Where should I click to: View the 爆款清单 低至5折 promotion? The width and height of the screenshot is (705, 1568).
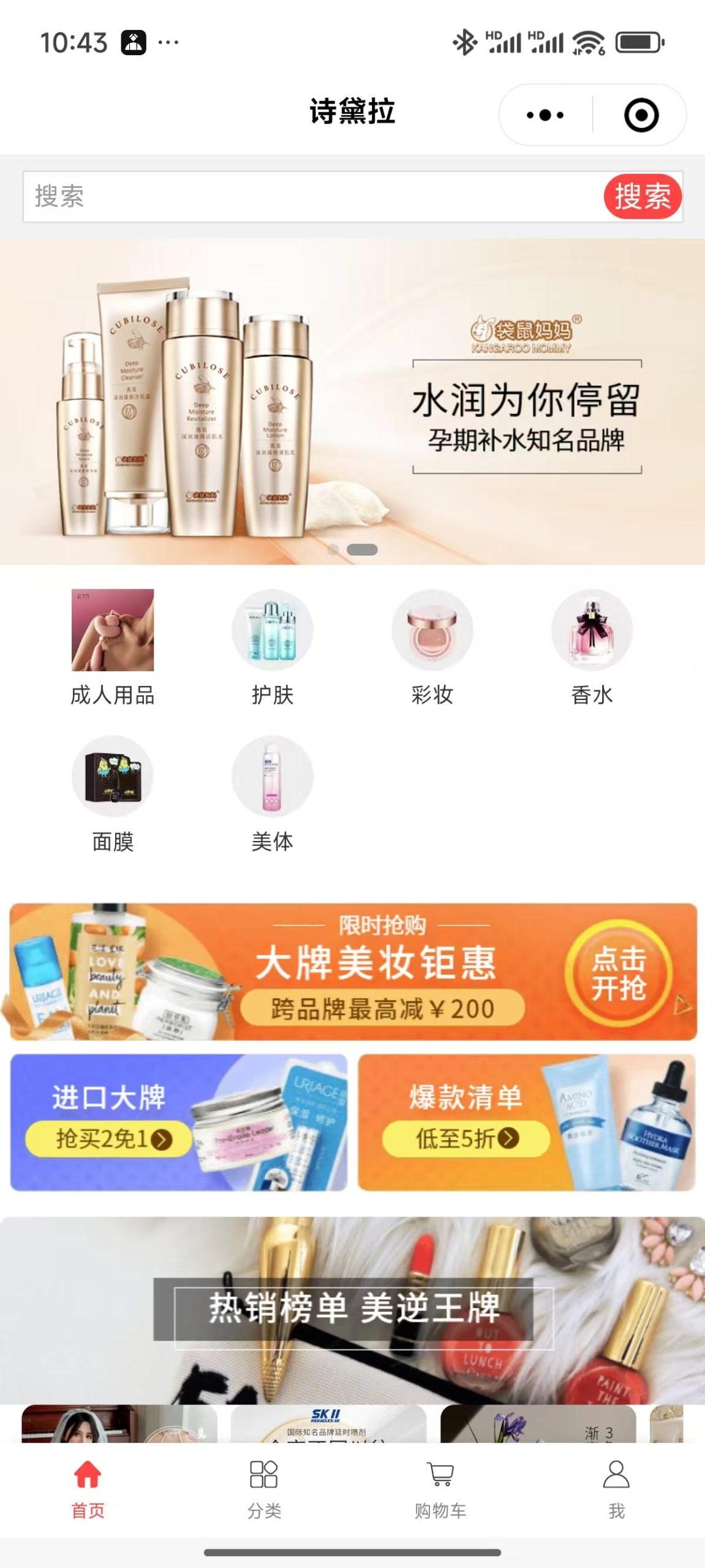pyautogui.click(x=527, y=1122)
